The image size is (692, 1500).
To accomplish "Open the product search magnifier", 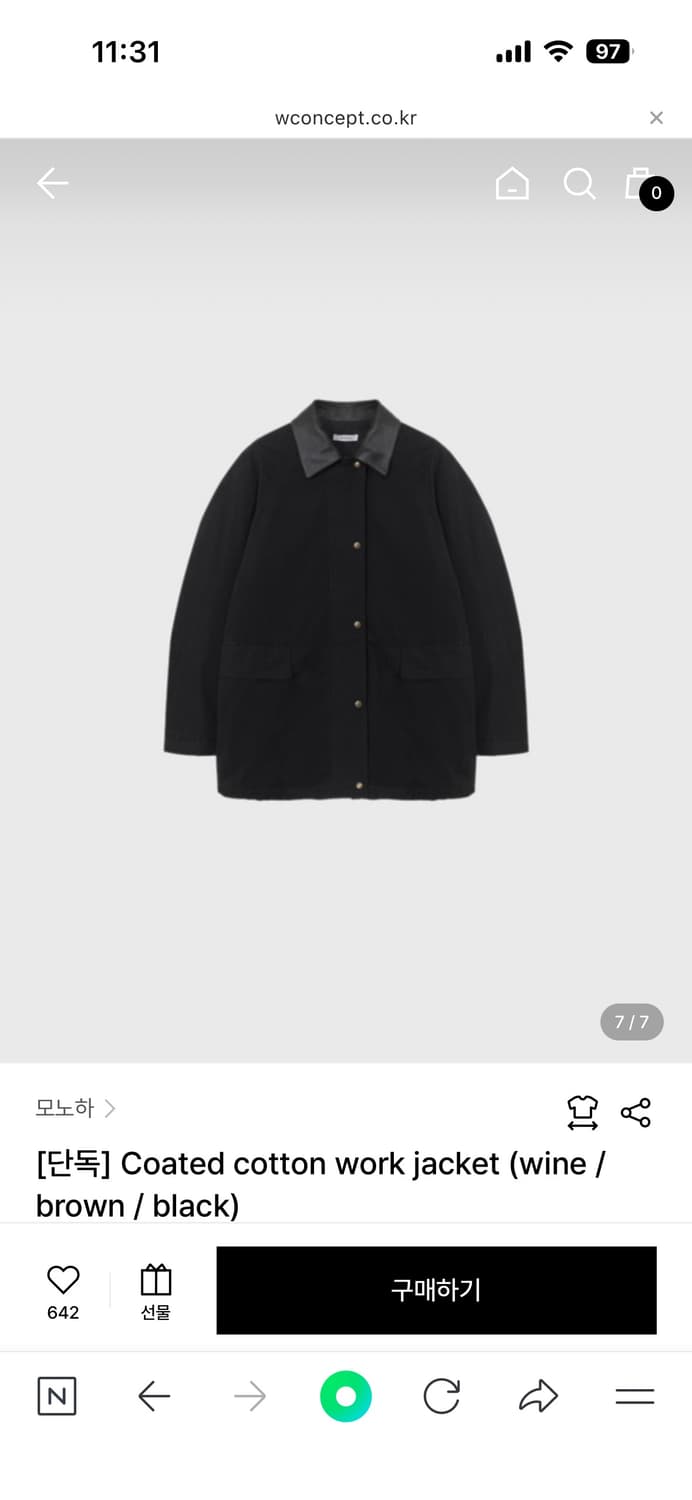I will click(579, 184).
